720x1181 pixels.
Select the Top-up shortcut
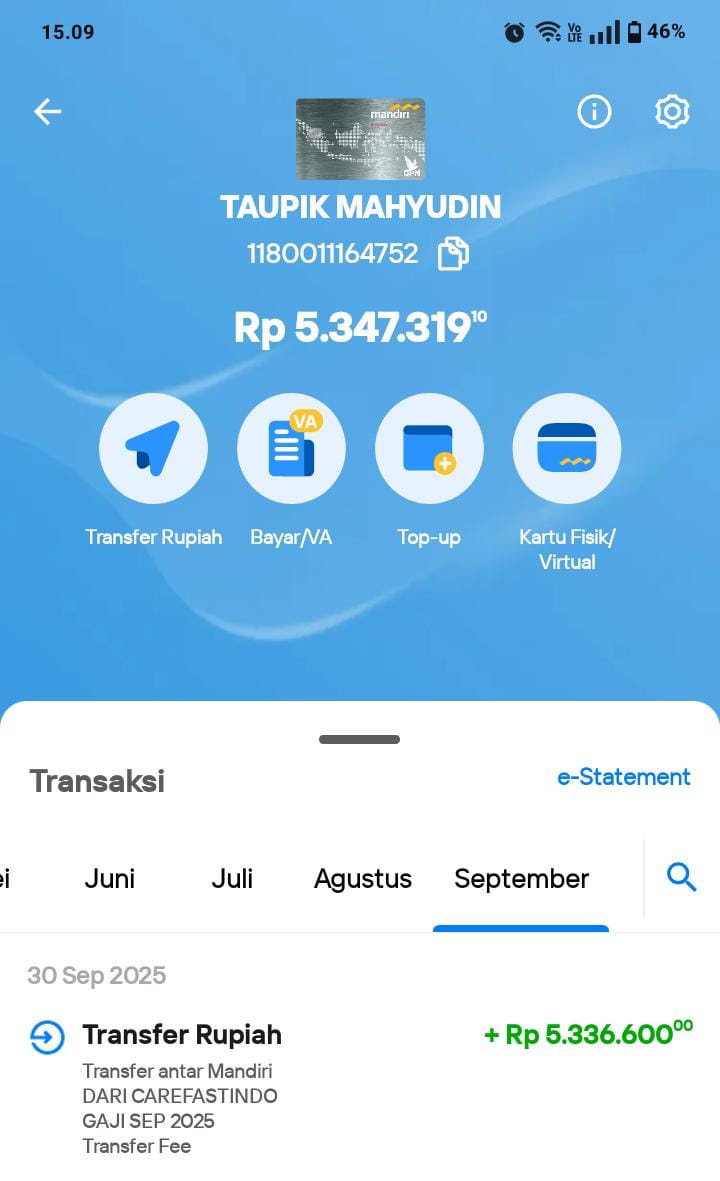point(429,448)
